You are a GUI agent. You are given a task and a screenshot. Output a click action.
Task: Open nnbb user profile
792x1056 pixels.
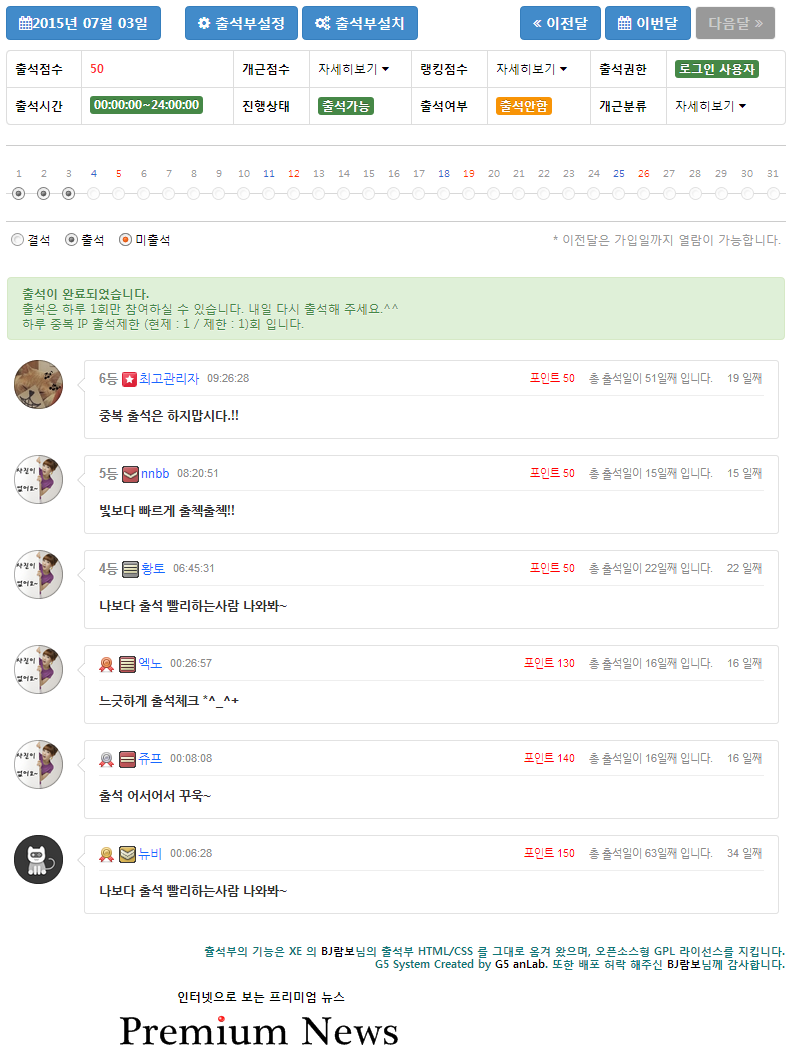click(x=155, y=473)
